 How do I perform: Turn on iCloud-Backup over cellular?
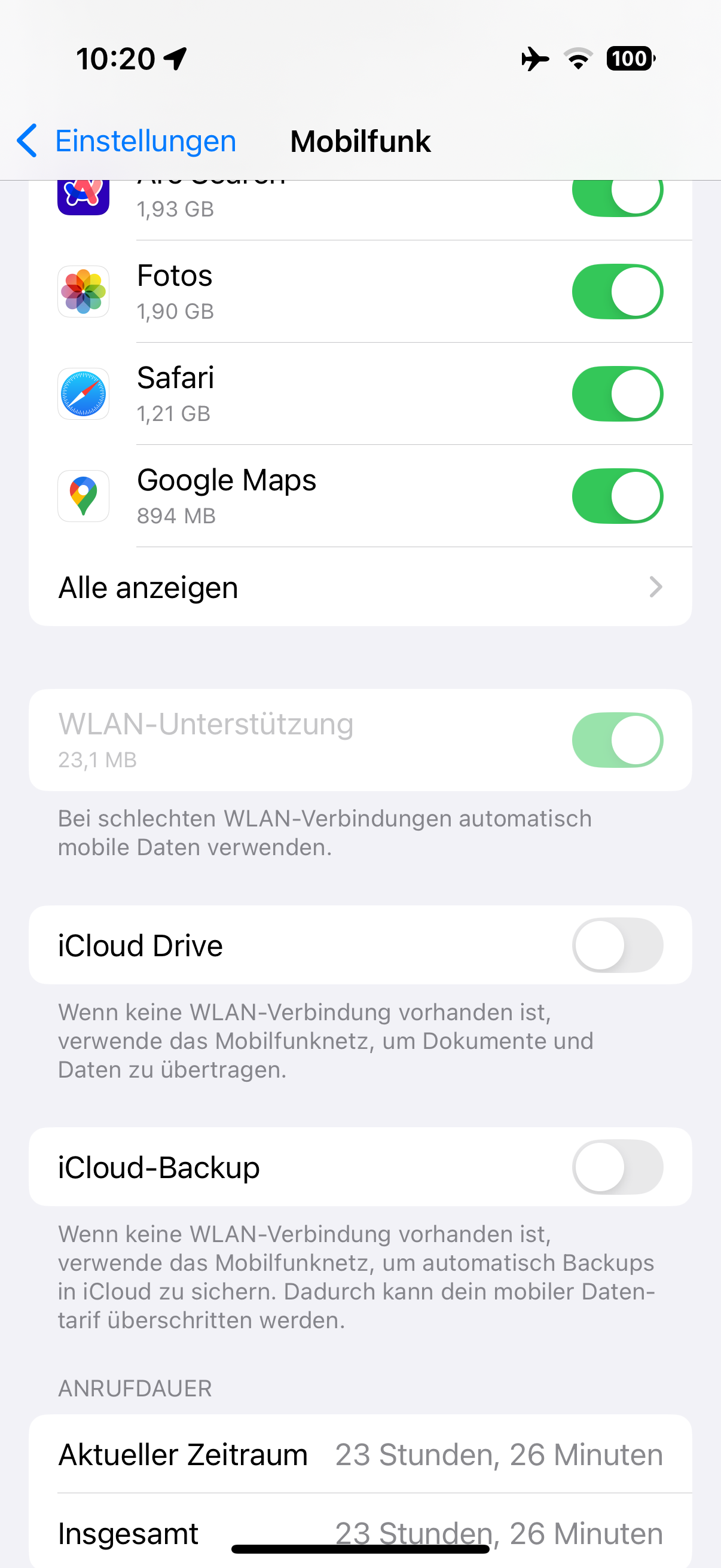click(617, 1167)
